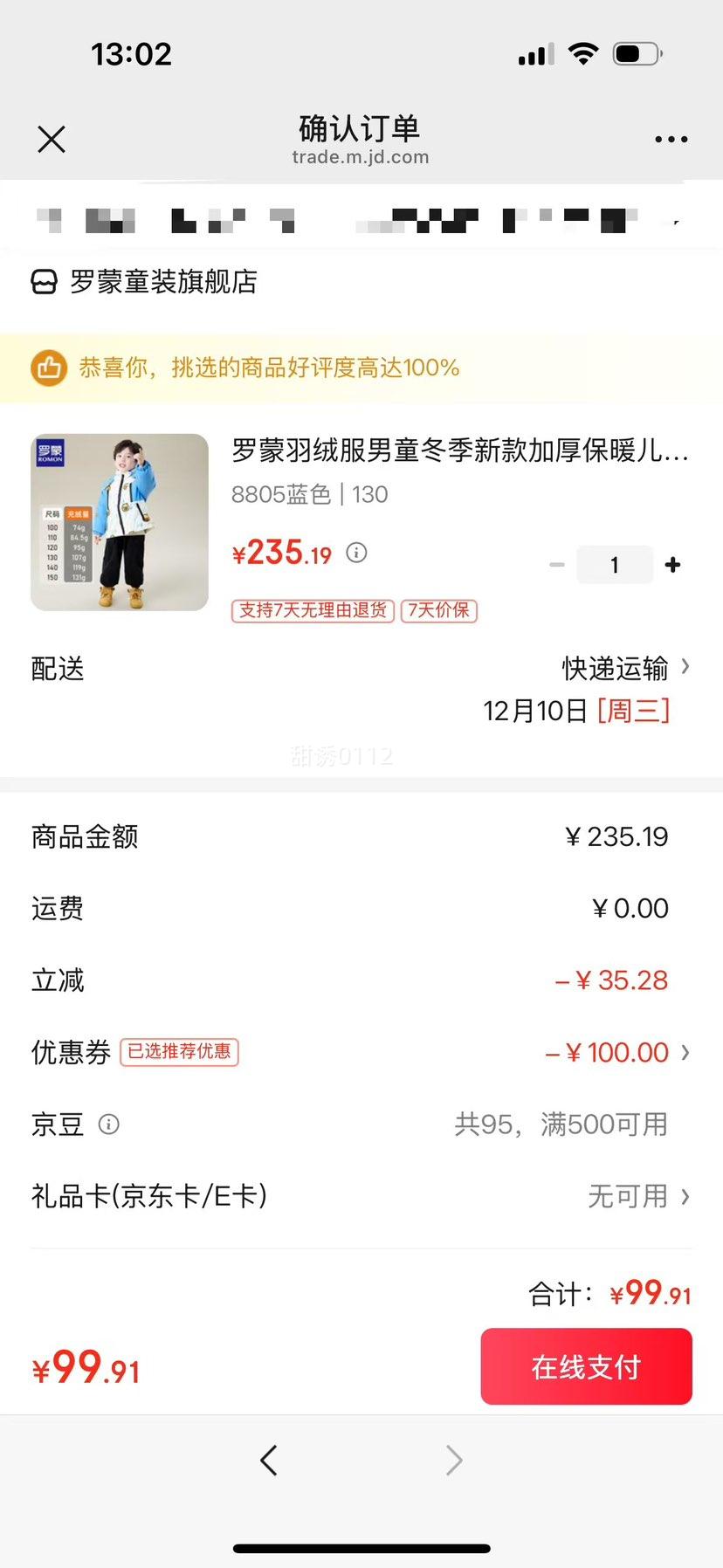Edit the quantity field showing 1

tap(615, 565)
